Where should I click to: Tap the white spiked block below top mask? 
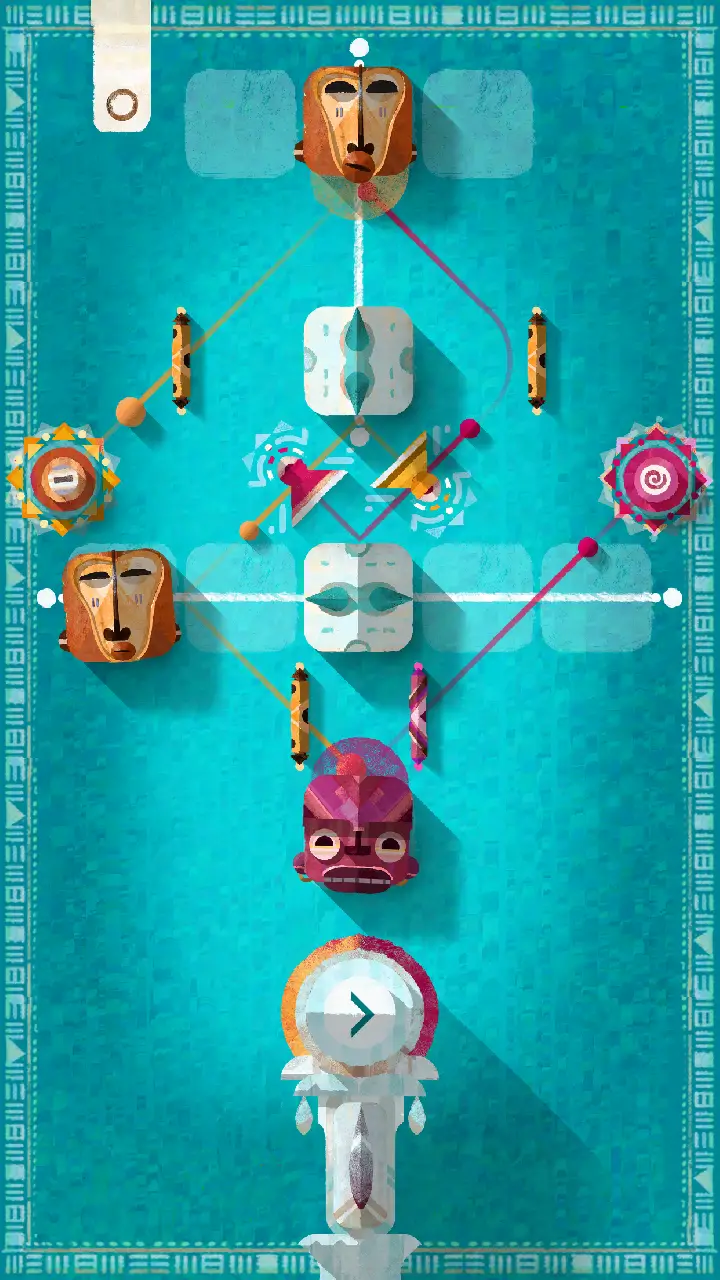click(358, 360)
